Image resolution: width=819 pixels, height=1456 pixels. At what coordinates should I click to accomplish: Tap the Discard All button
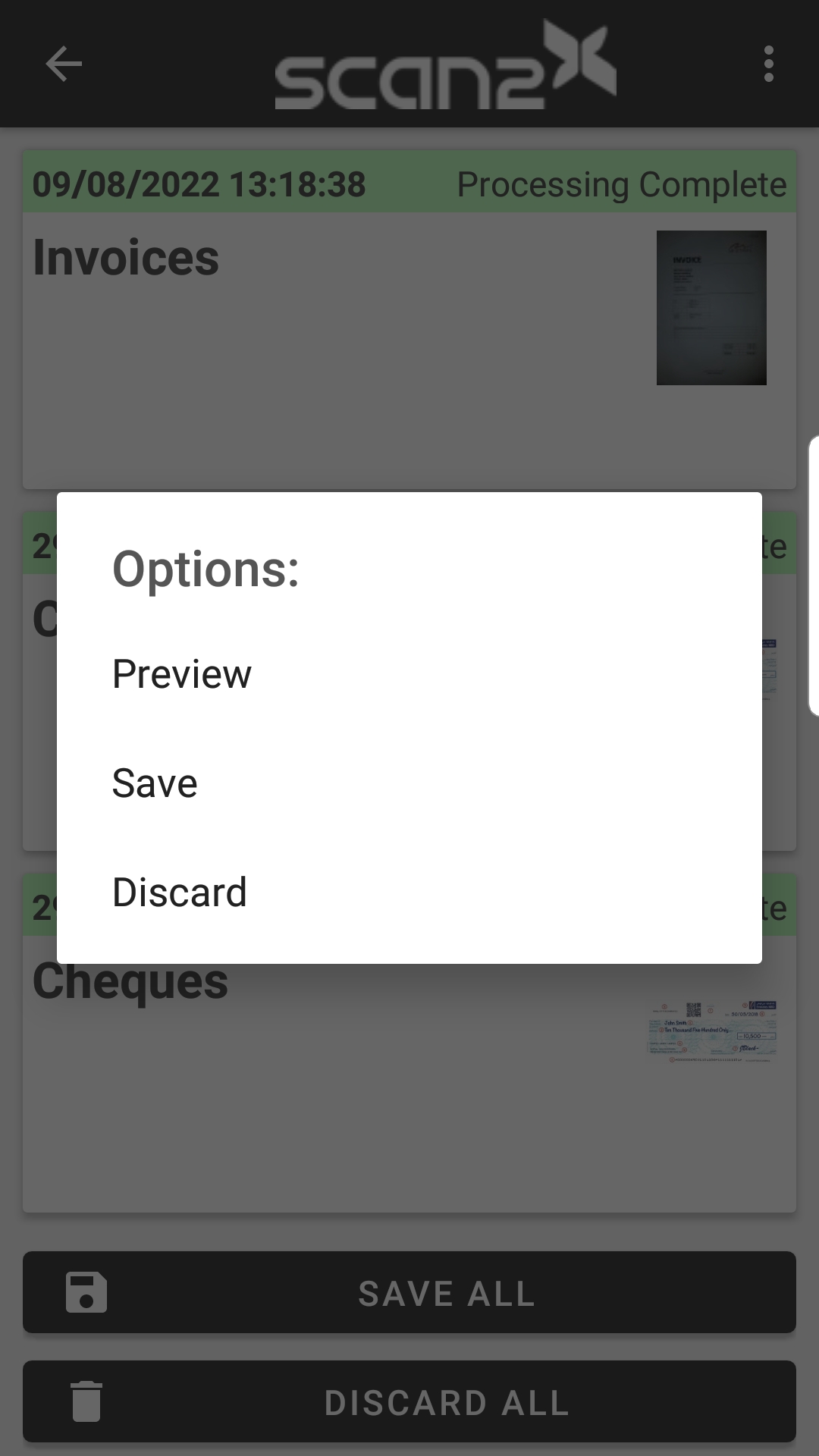409,1401
